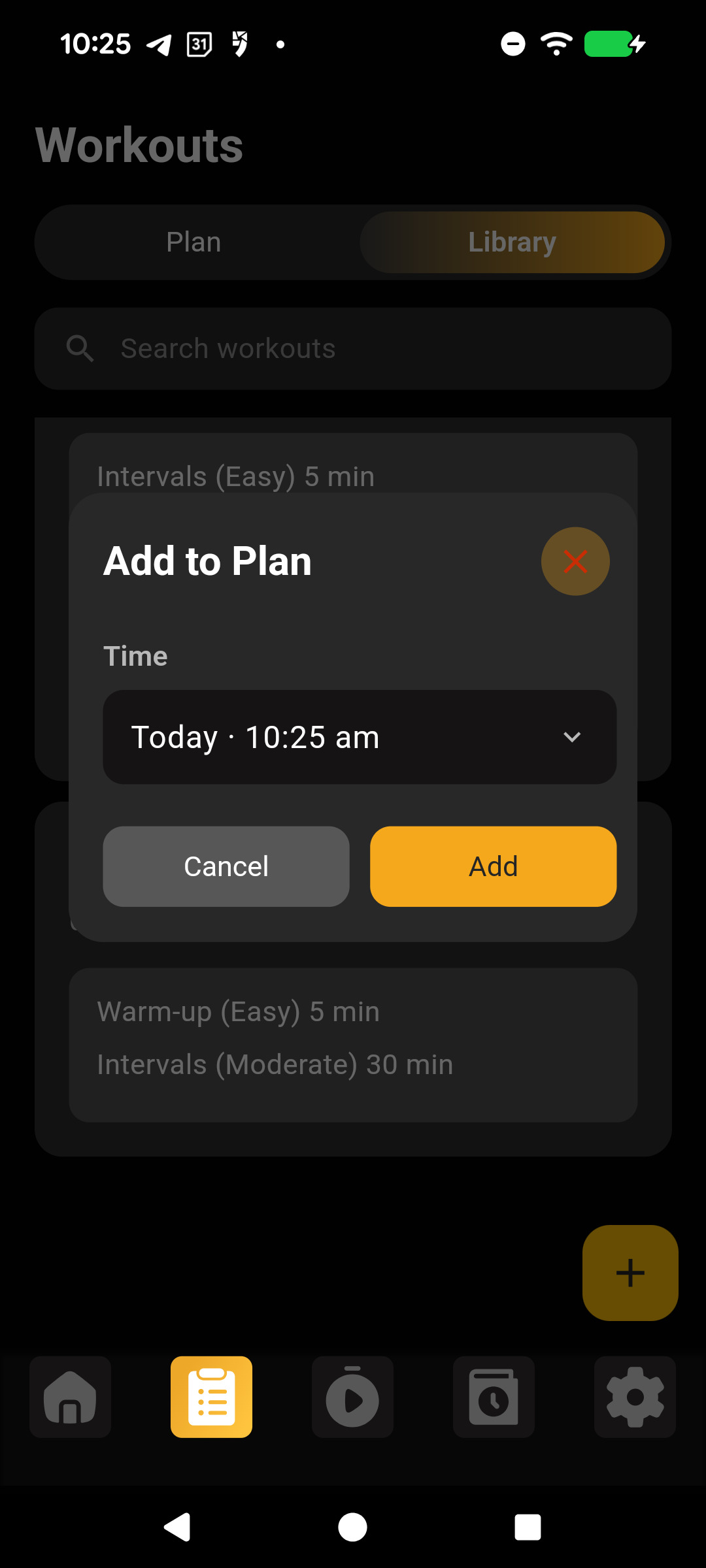Go back using system back button
The height and width of the screenshot is (1568, 706).
click(x=177, y=1527)
